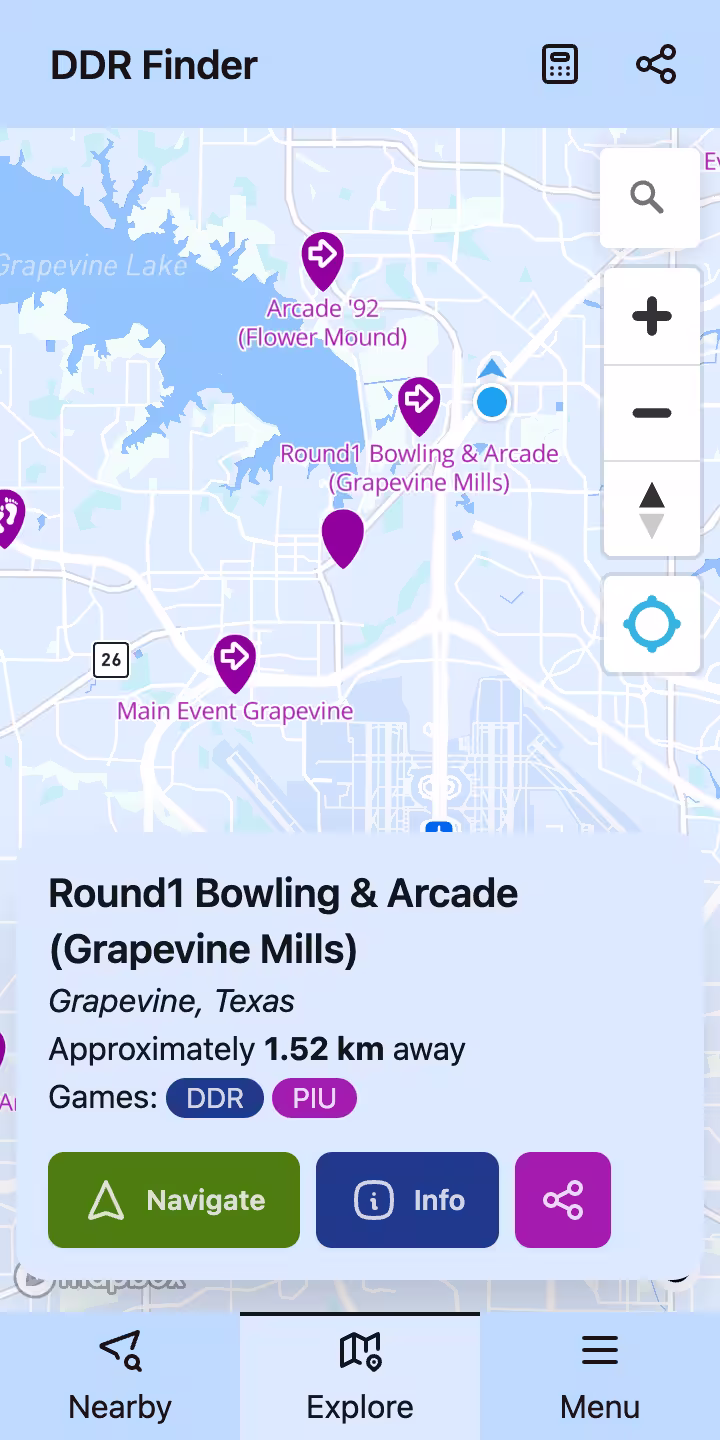Viewport: 720px width, 1440px height.
Task: Select the Arcade '92 (Flower Mound) pin
Action: click(322, 258)
